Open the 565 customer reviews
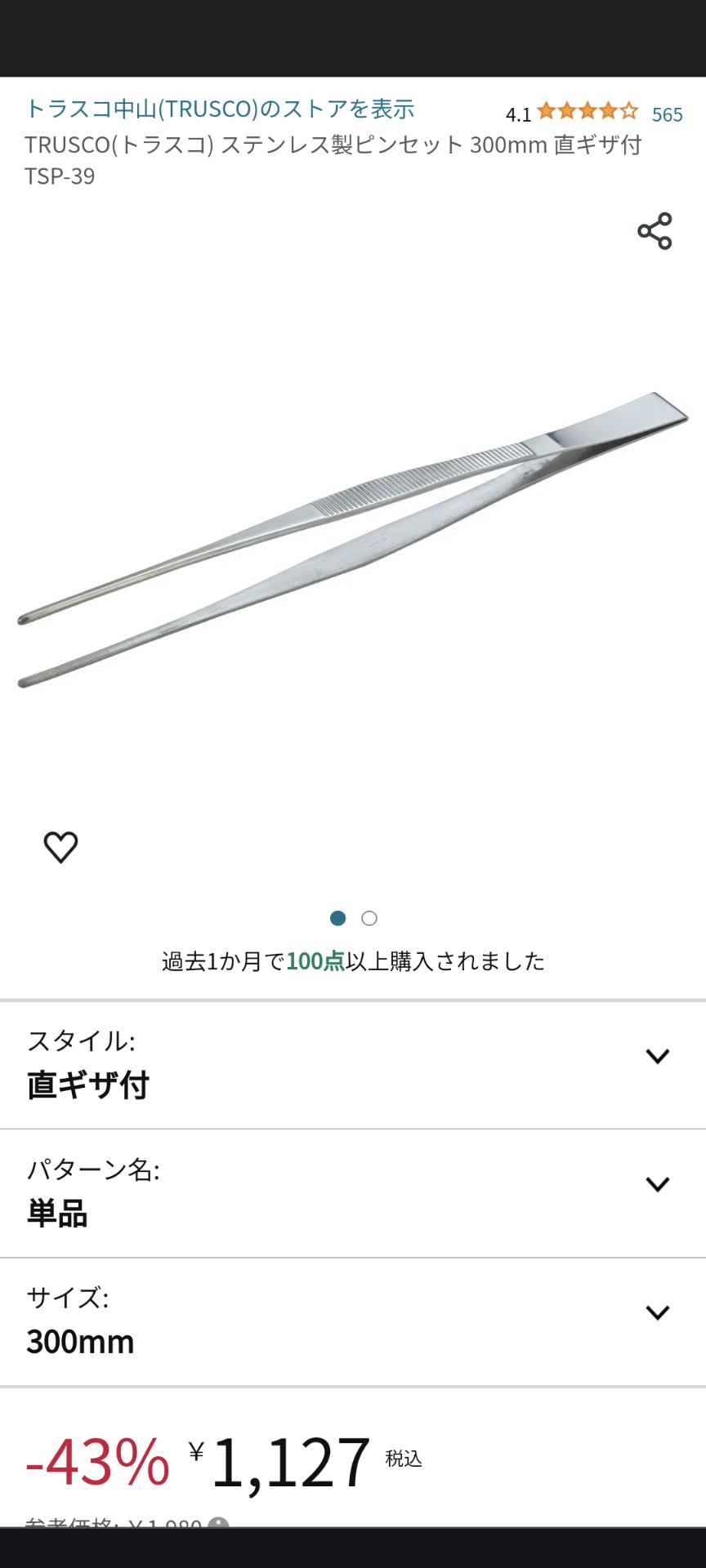 point(667,115)
